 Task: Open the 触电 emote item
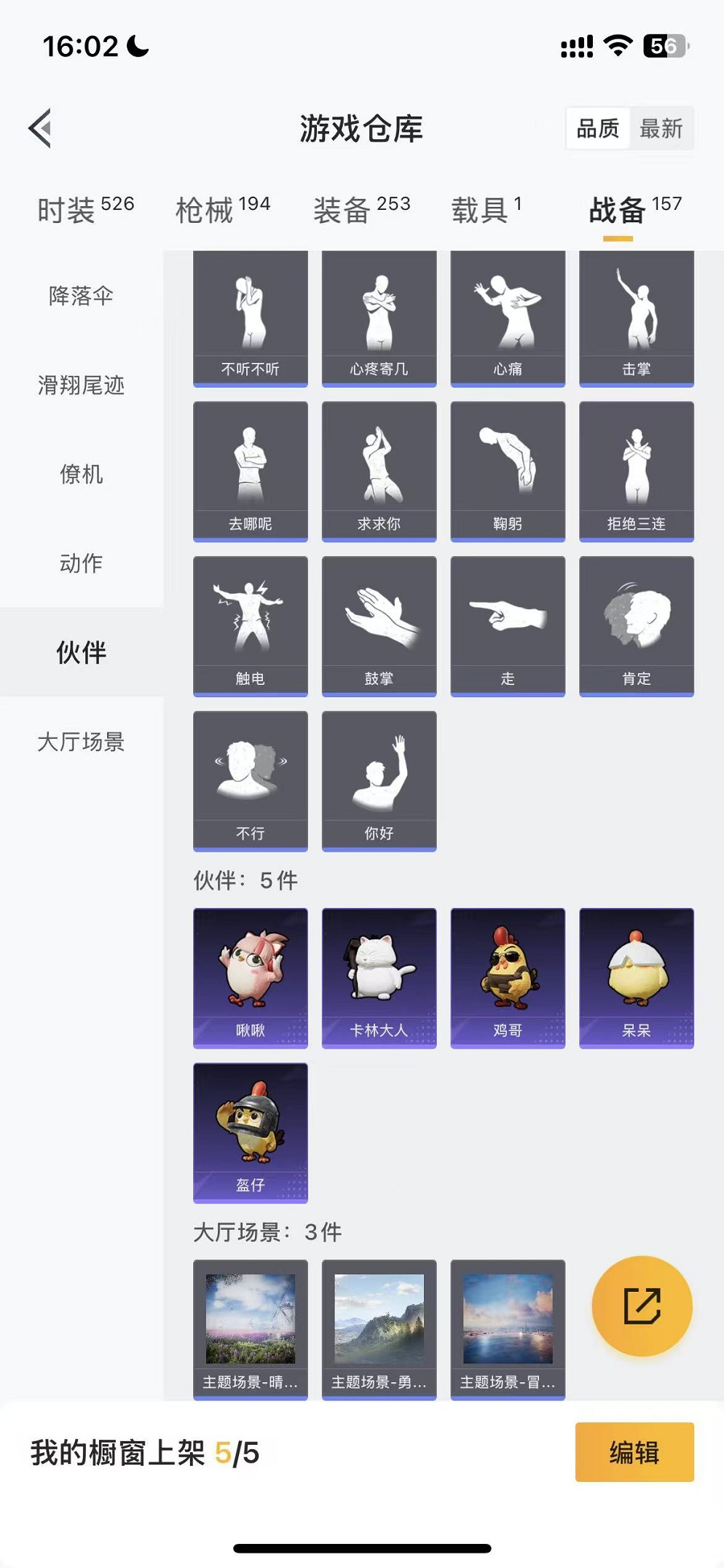coord(250,625)
